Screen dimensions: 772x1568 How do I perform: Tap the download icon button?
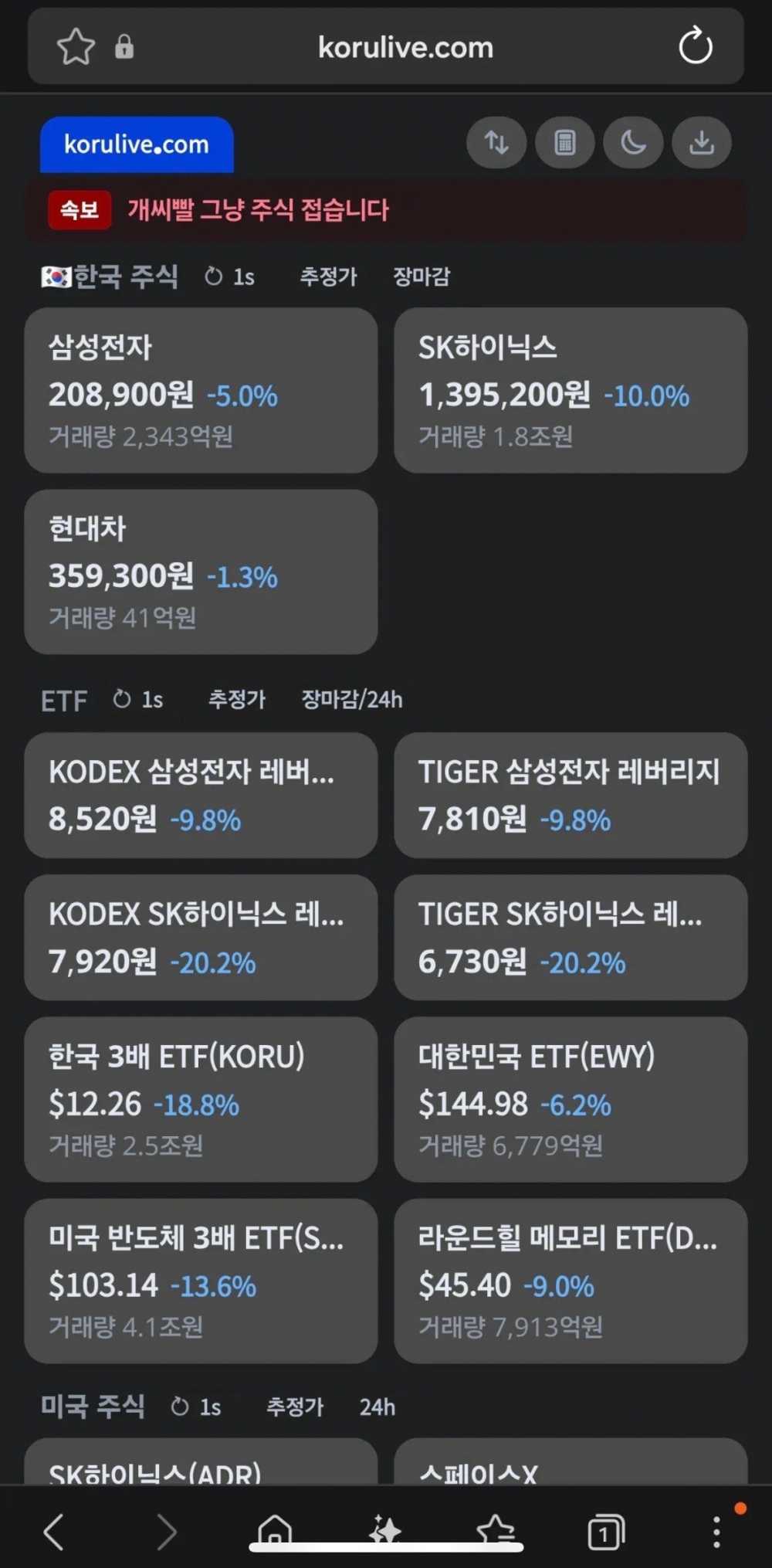[x=702, y=143]
